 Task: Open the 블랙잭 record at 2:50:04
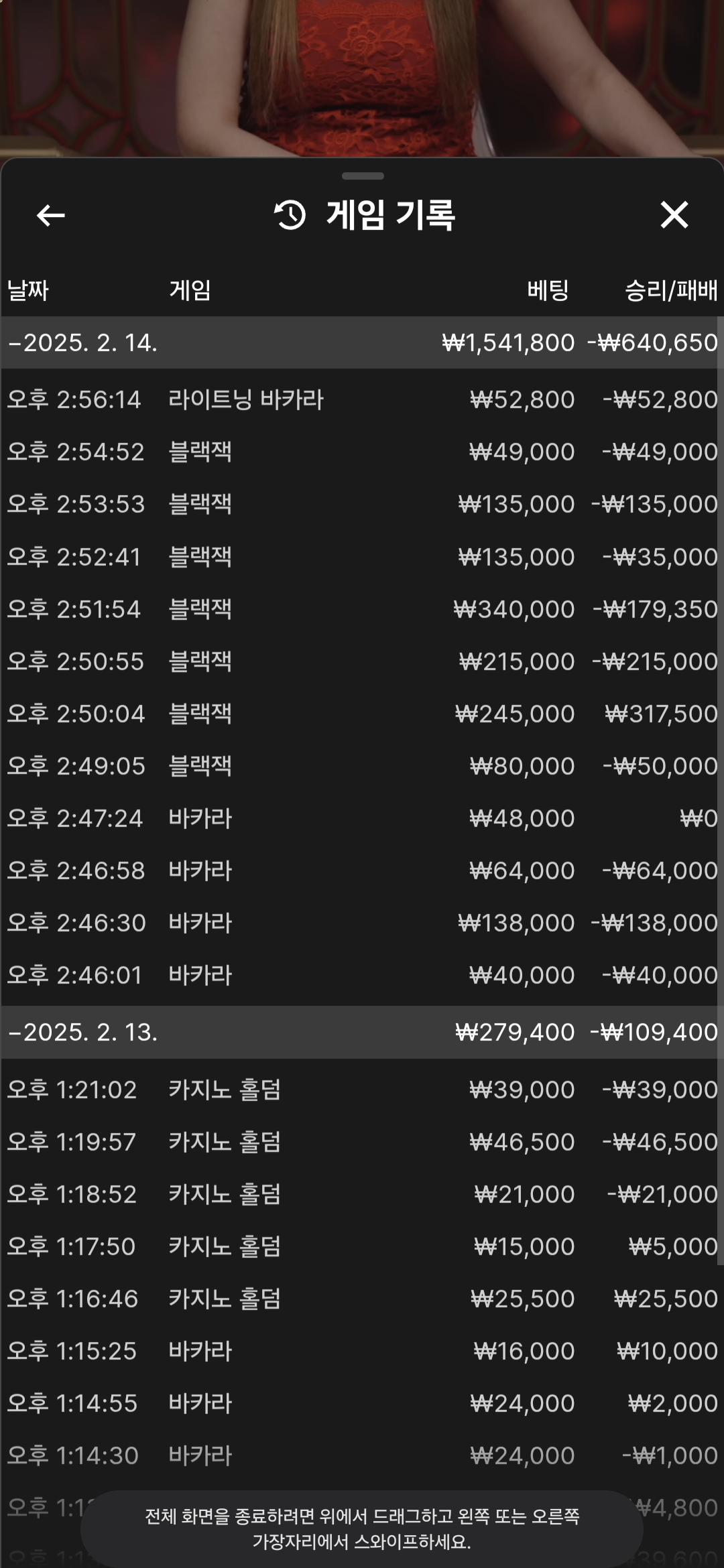tap(362, 714)
